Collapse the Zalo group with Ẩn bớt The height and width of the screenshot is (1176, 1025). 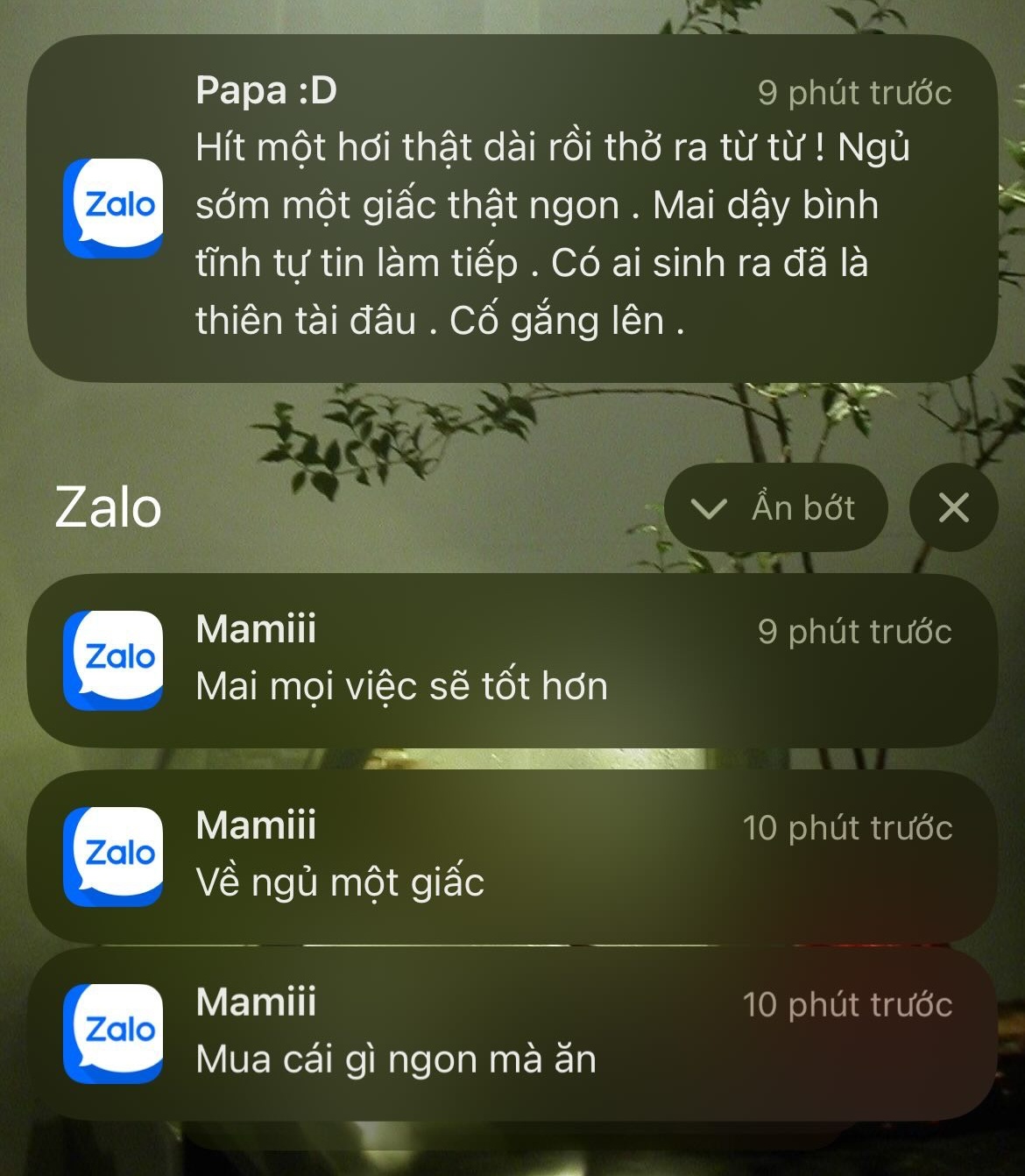point(775,507)
